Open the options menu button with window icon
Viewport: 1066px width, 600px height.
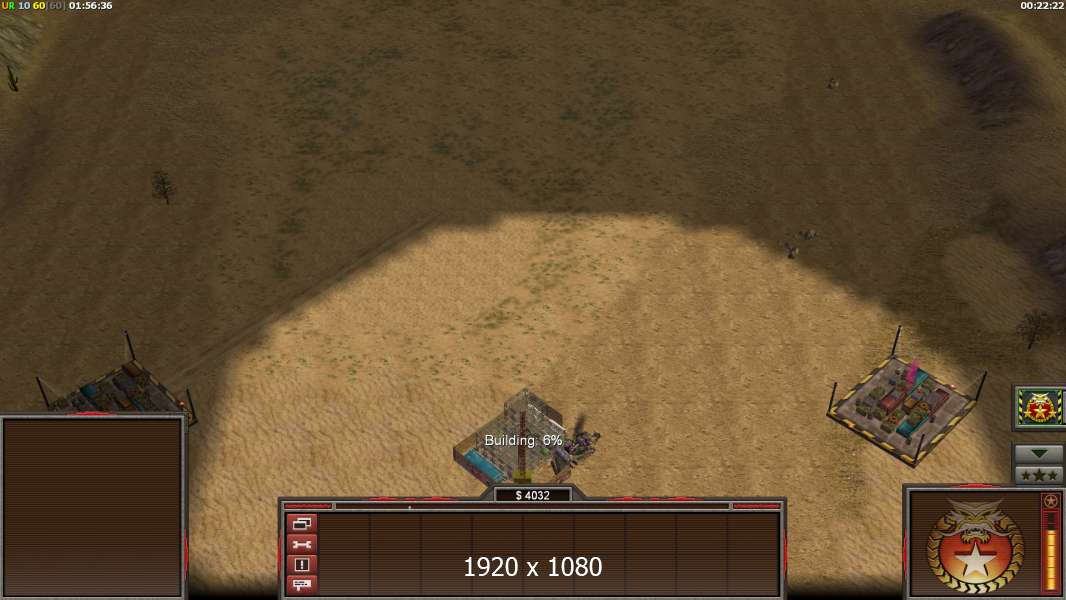pos(301,523)
